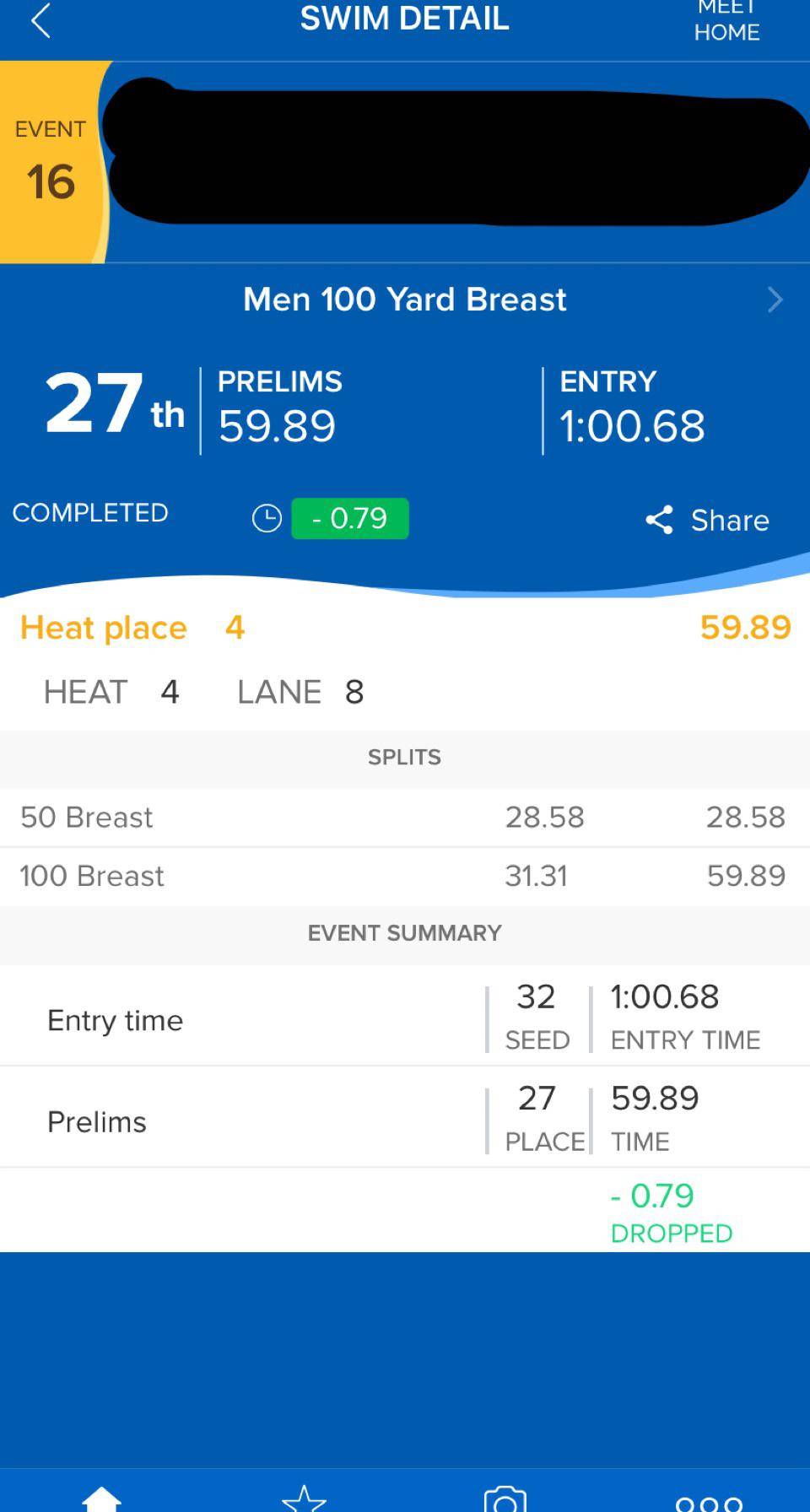Open Meet Home from the top bar
The width and height of the screenshot is (810, 1512).
[x=726, y=21]
